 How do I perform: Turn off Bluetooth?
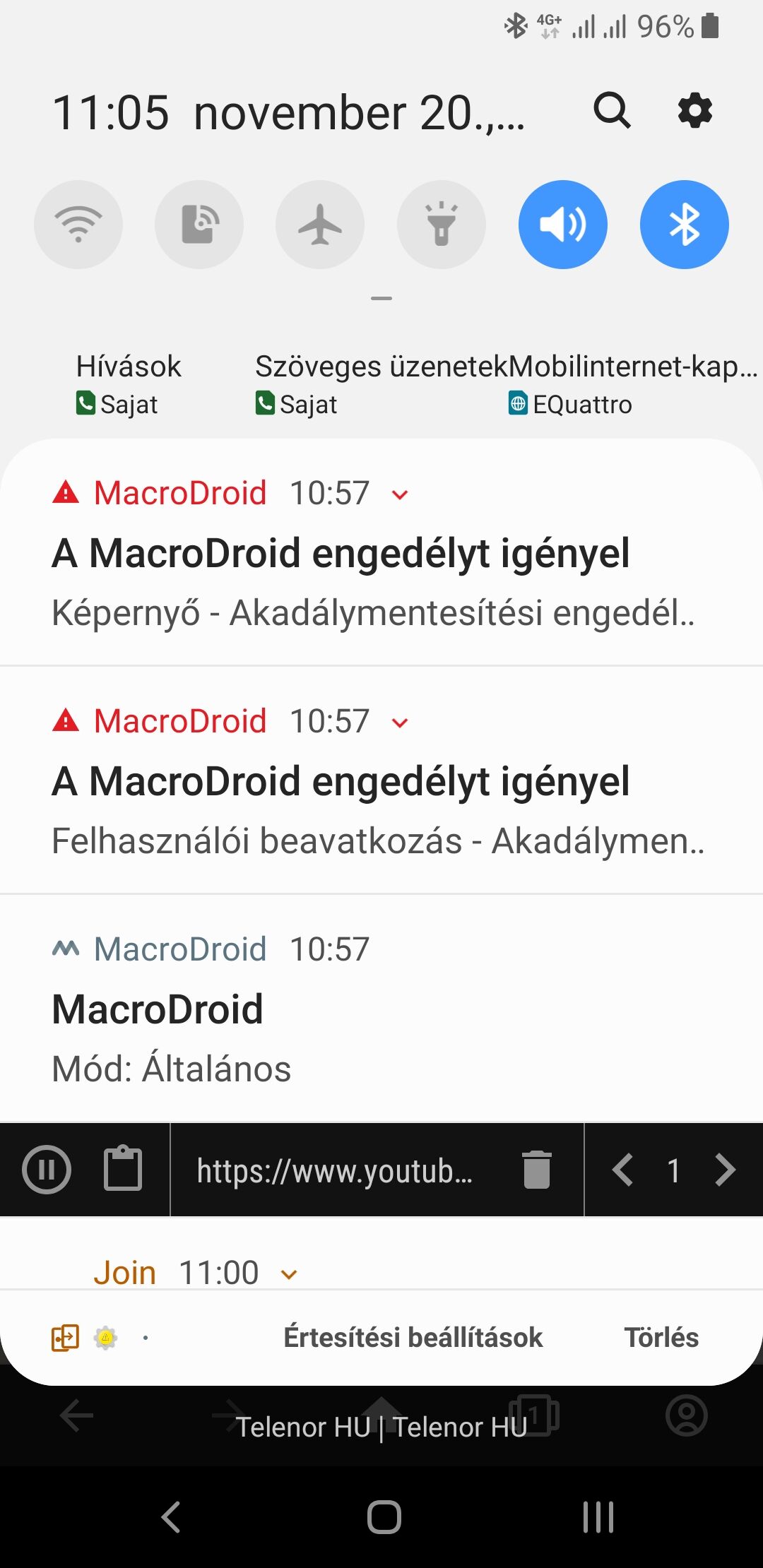[x=684, y=225]
